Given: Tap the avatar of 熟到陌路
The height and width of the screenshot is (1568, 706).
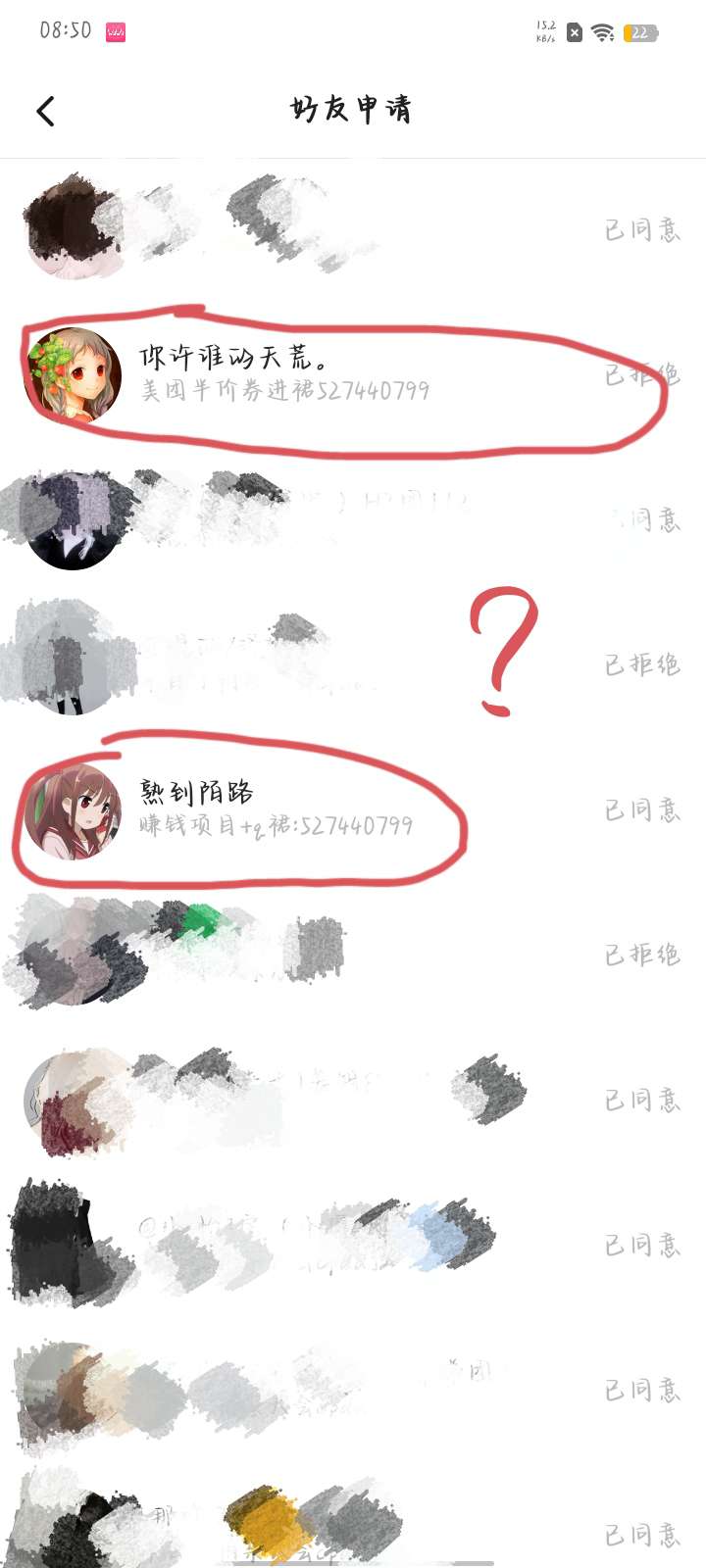Looking at the screenshot, I should (x=73, y=810).
